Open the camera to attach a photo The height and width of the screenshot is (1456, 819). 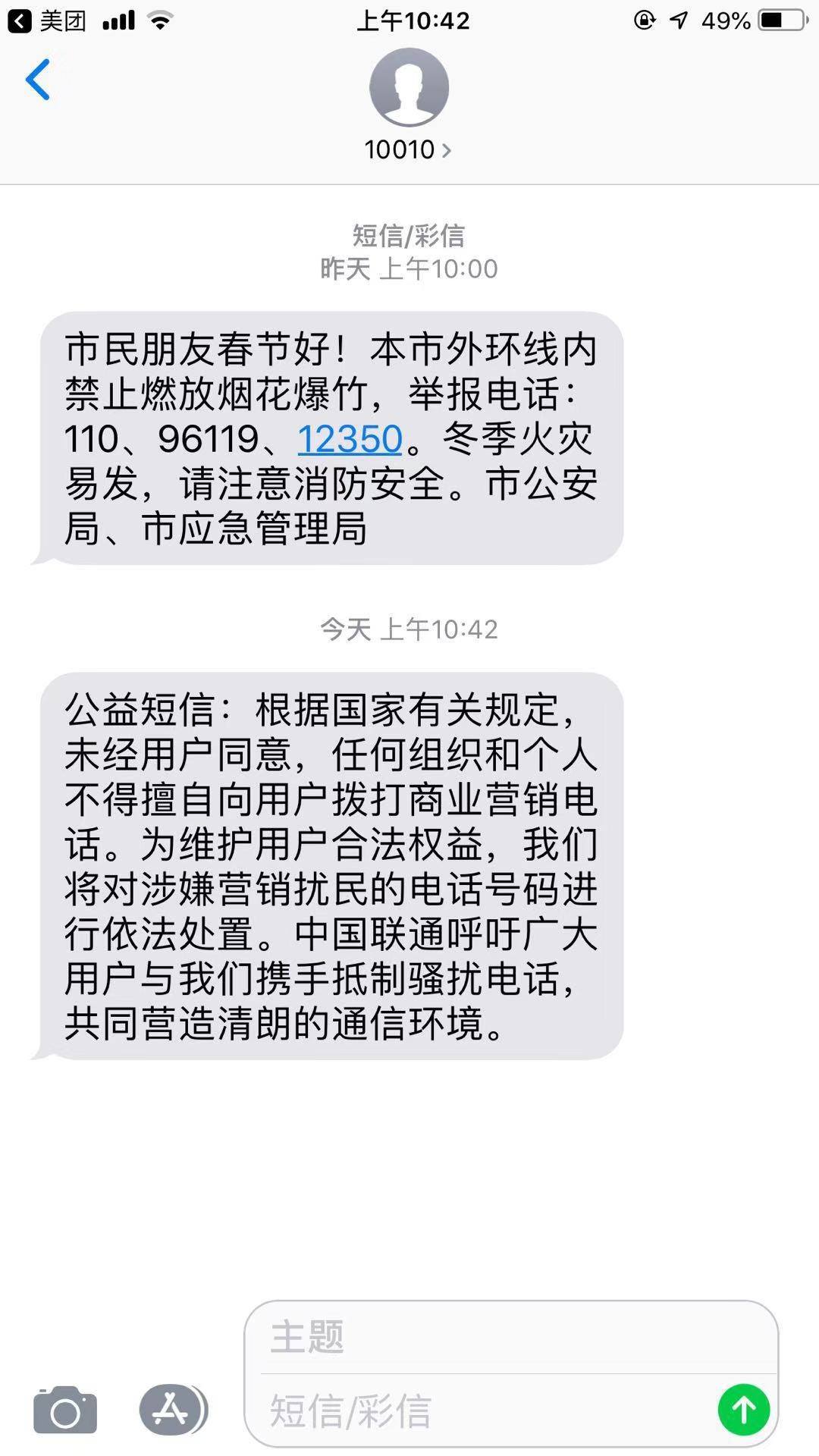(65, 1410)
